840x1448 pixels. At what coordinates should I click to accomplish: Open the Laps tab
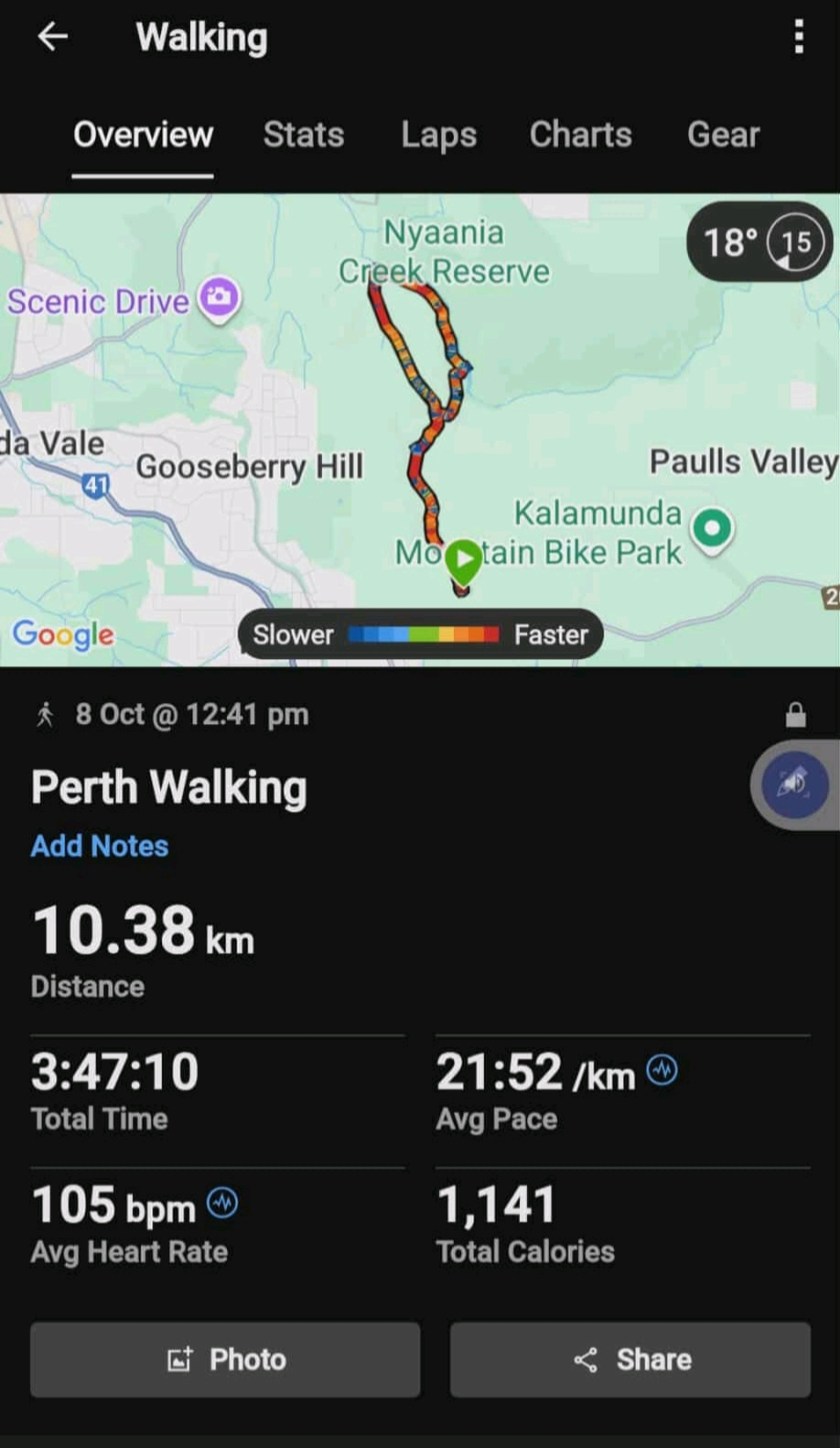coord(438,135)
